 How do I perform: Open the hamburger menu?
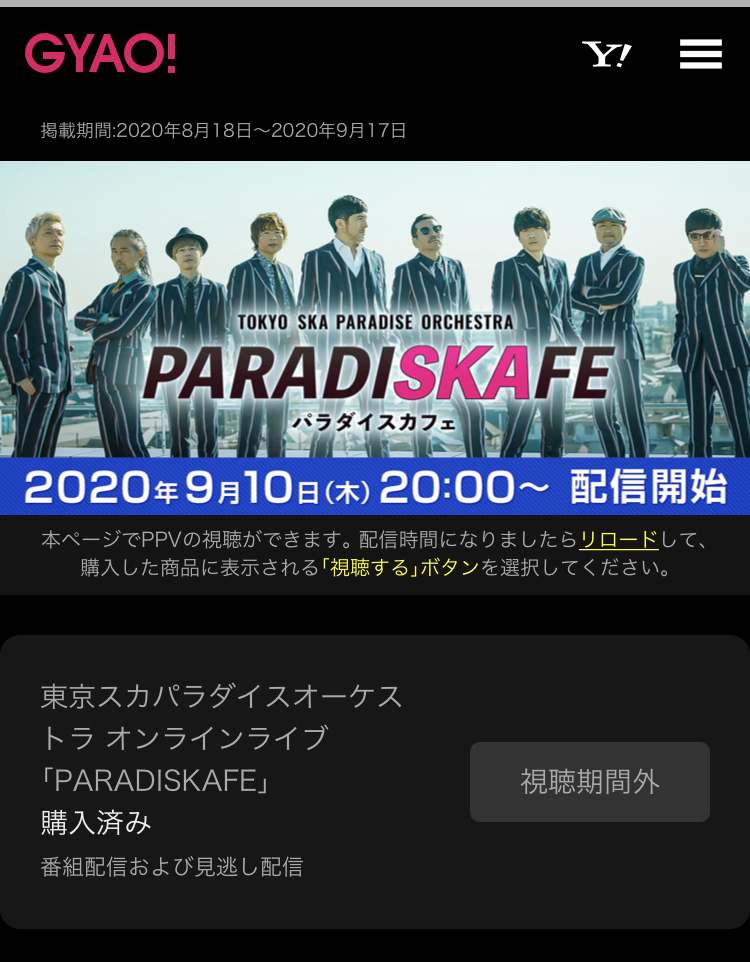(700, 54)
